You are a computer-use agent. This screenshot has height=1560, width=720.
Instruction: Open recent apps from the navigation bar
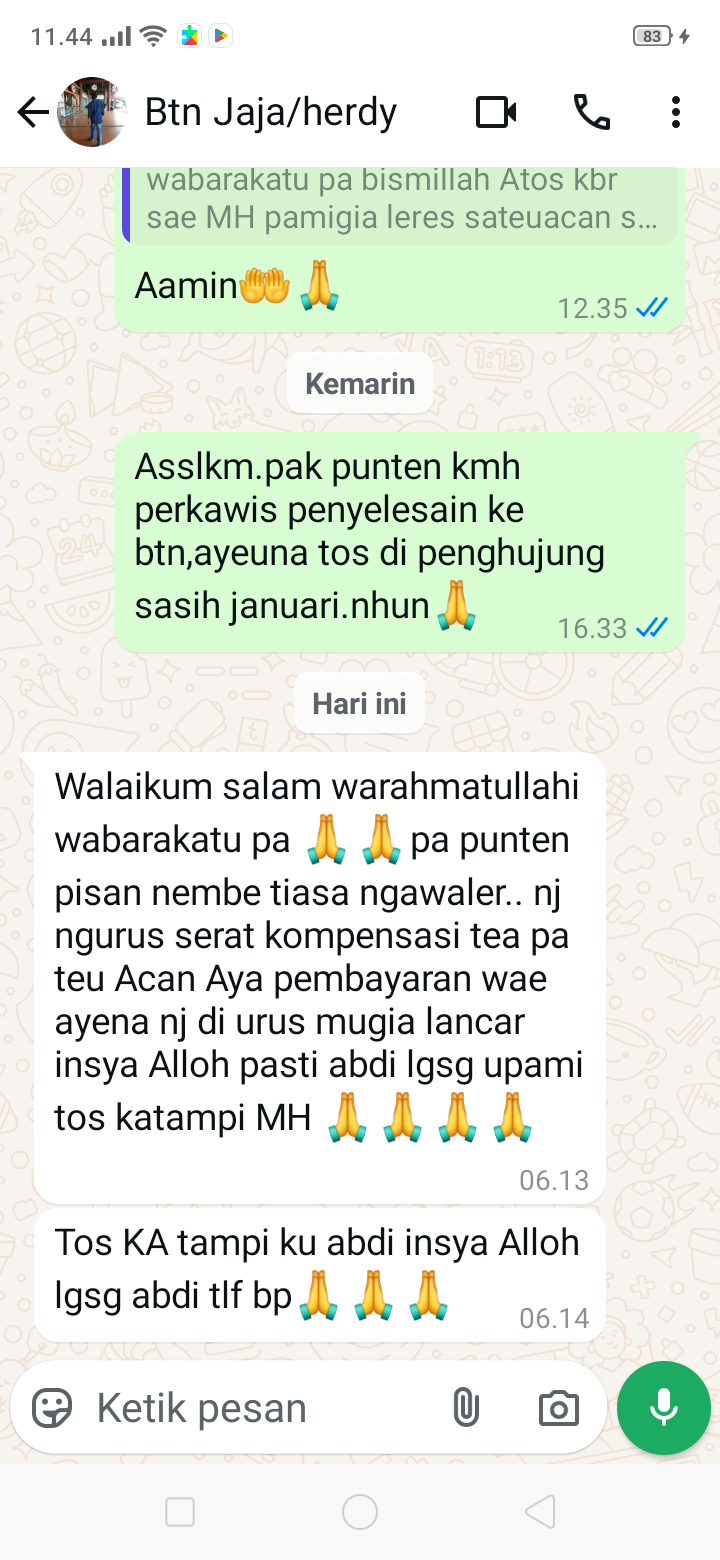point(180,1512)
